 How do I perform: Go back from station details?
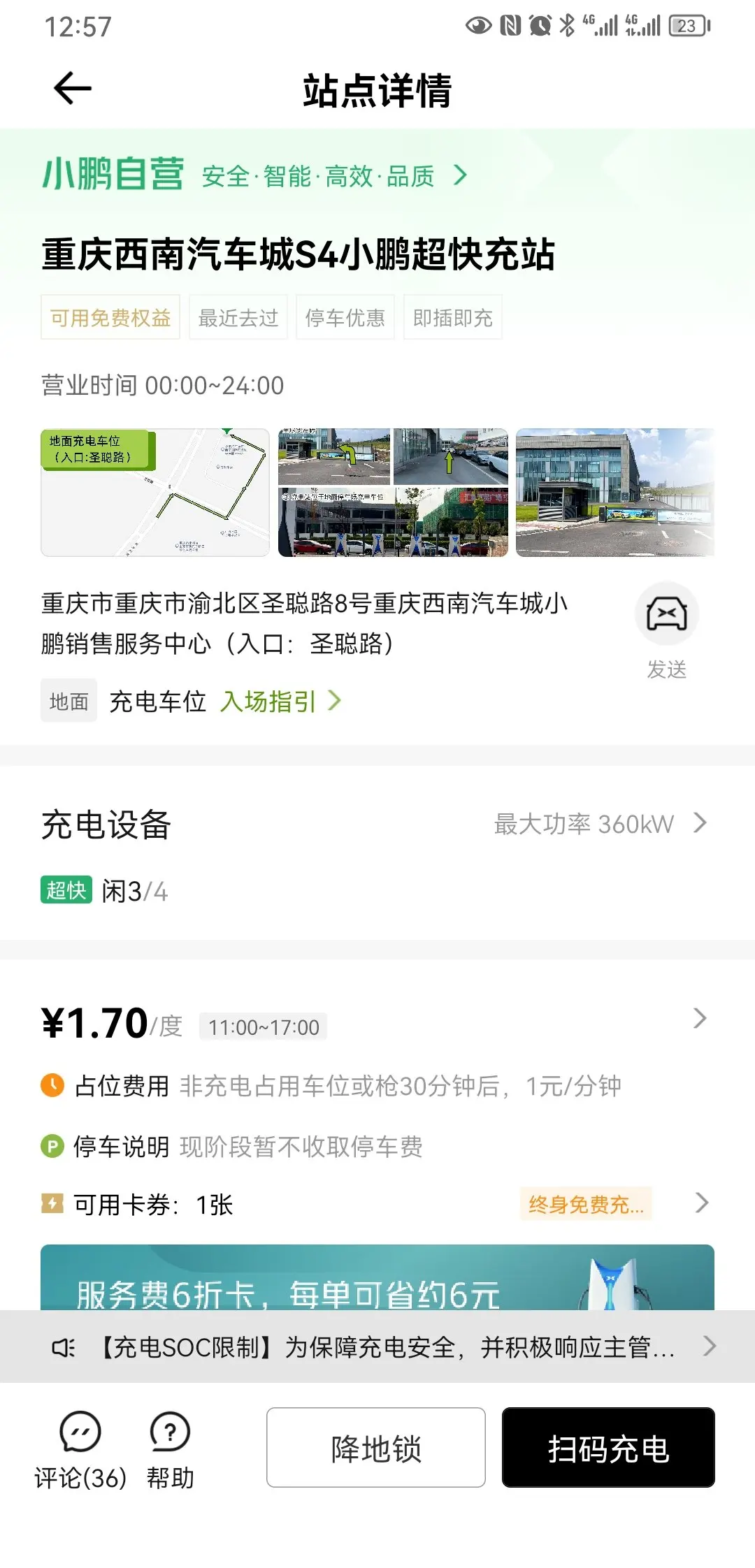[x=73, y=89]
